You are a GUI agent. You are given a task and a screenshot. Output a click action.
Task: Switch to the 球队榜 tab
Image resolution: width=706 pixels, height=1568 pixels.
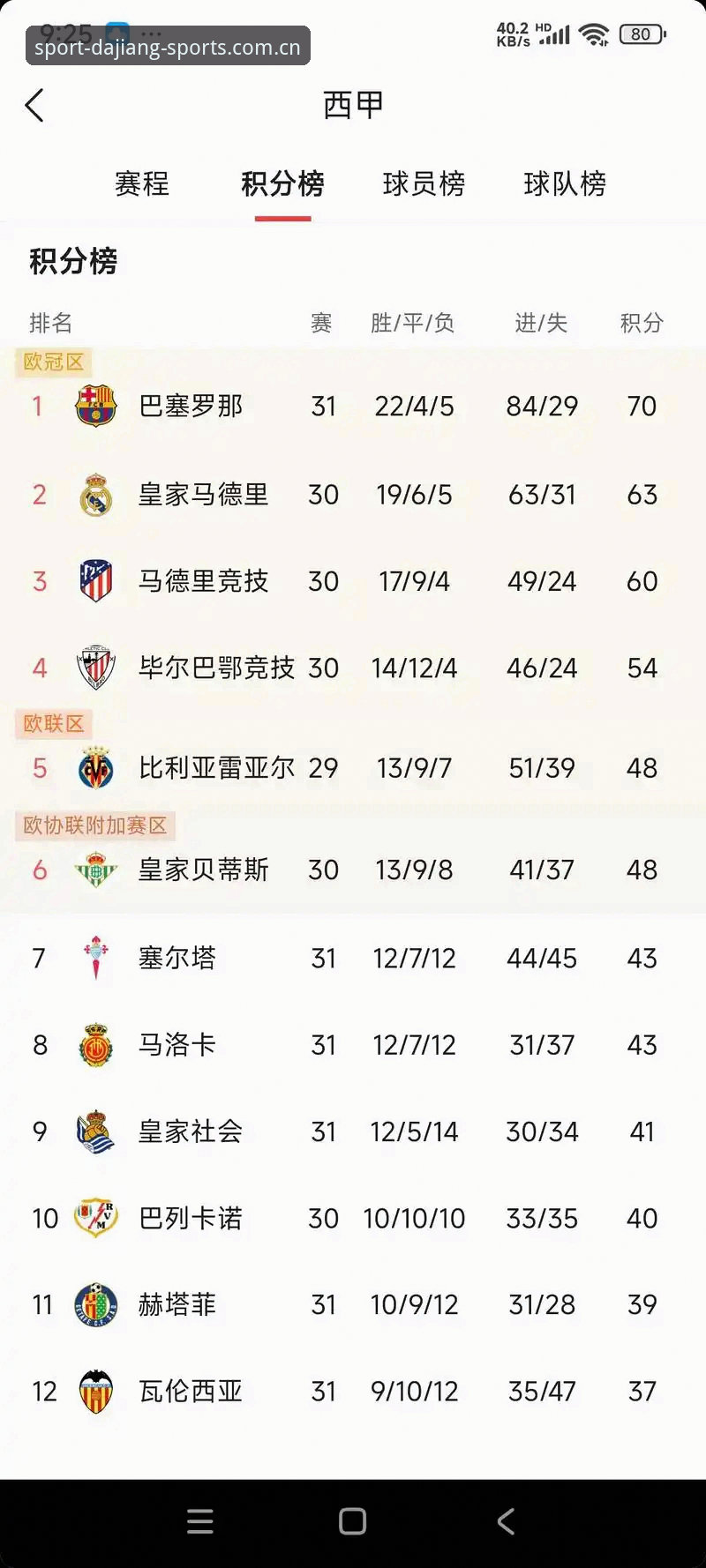[565, 183]
